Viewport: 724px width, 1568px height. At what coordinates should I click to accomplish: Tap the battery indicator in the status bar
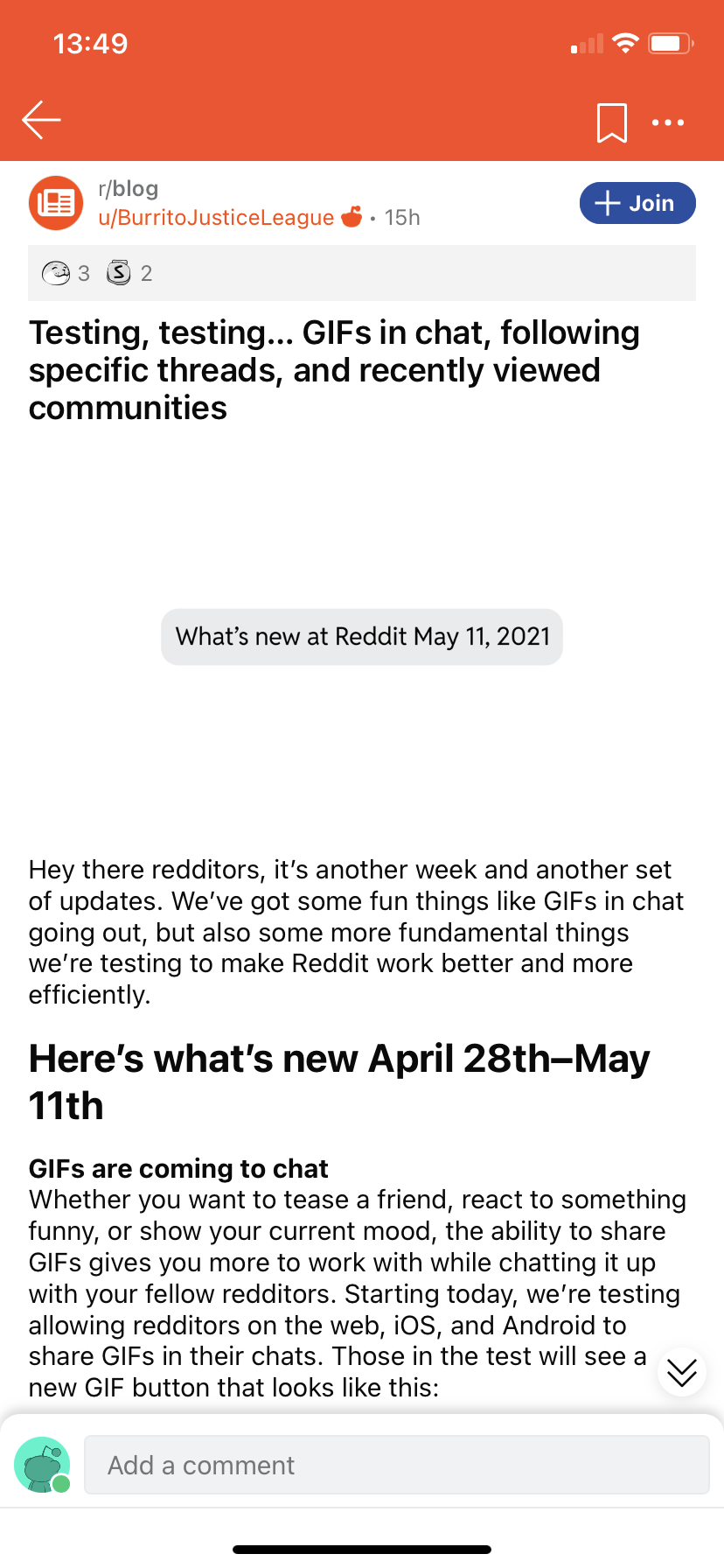click(670, 43)
